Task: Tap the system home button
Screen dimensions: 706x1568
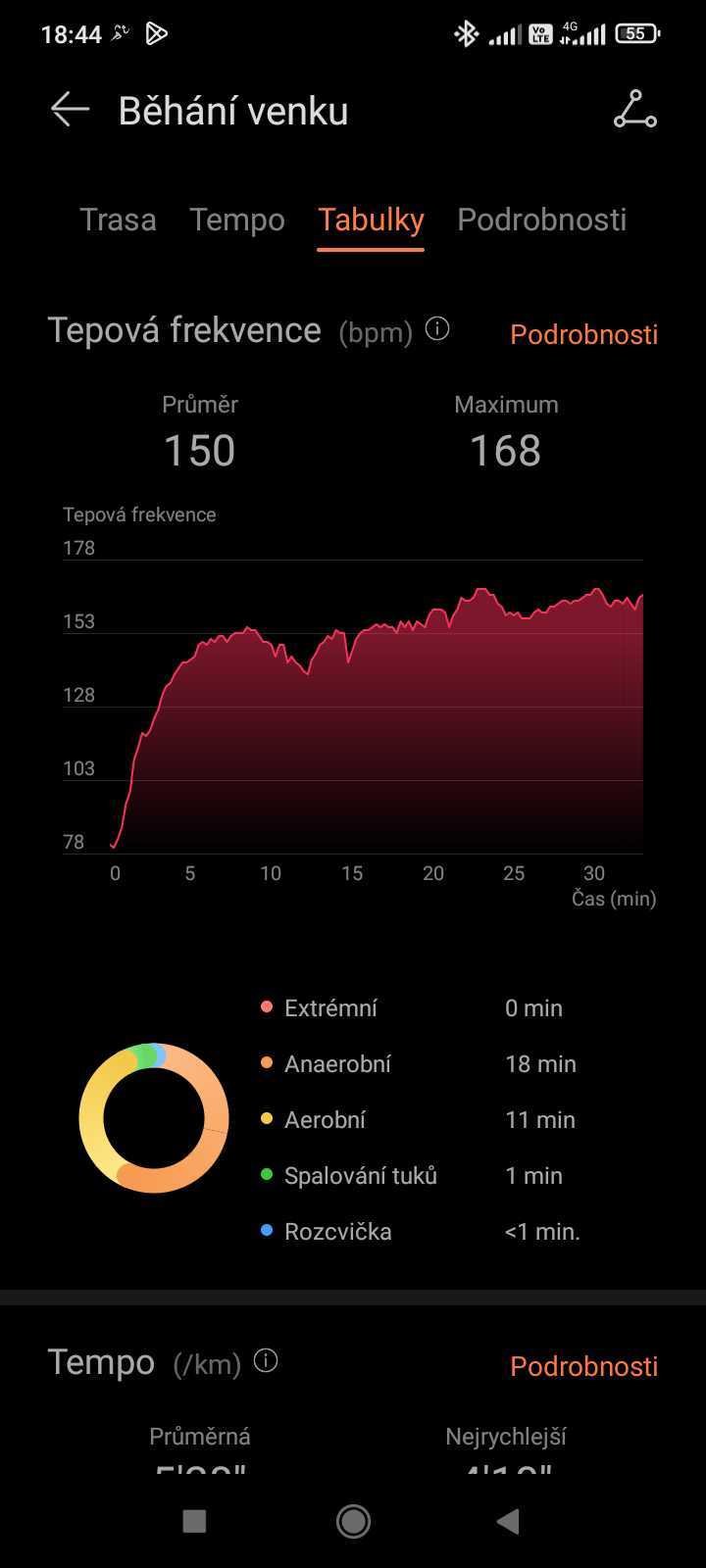Action: (x=353, y=1521)
